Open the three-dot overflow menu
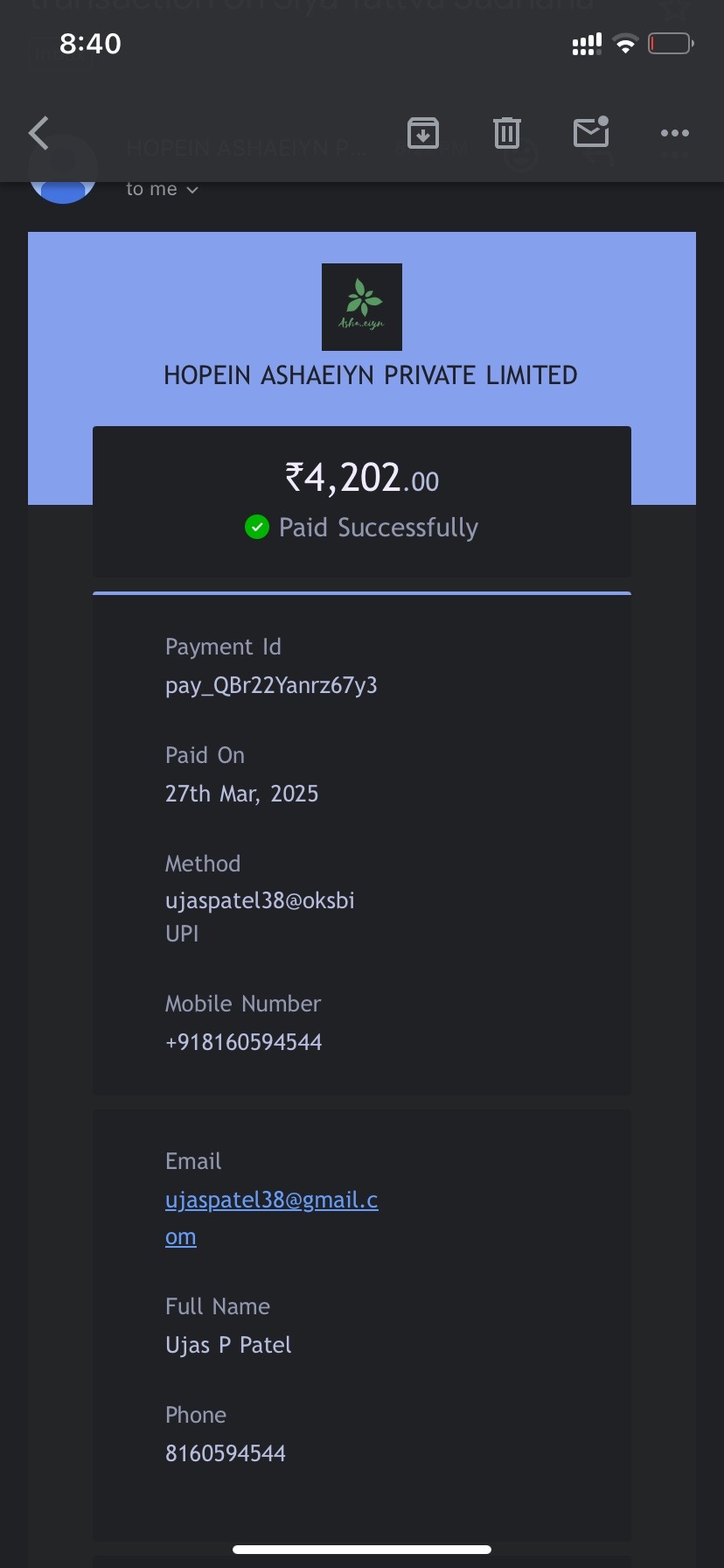Image resolution: width=724 pixels, height=1568 pixels. coord(675,133)
